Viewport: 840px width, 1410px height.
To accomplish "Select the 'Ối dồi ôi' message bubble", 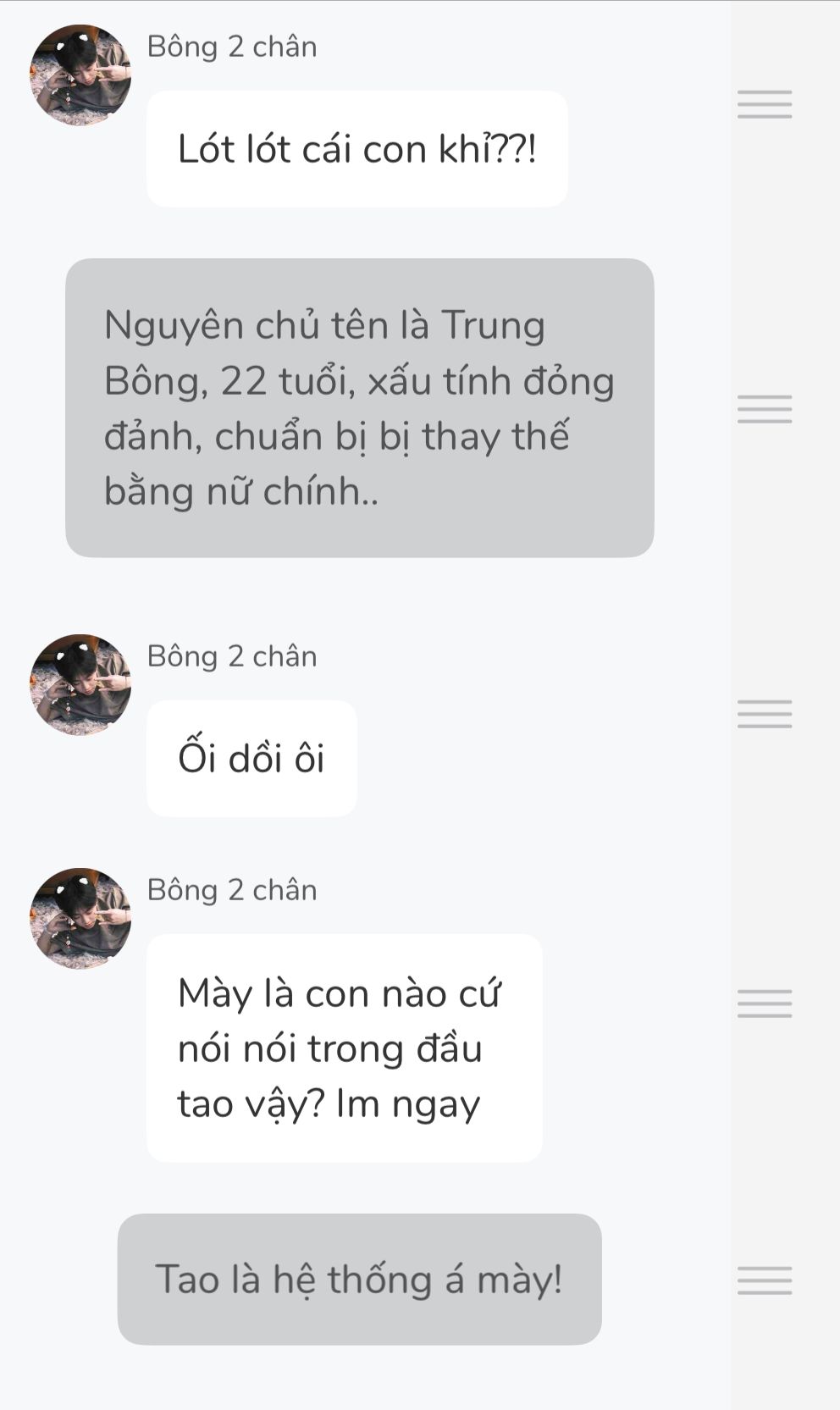I will pos(251,758).
